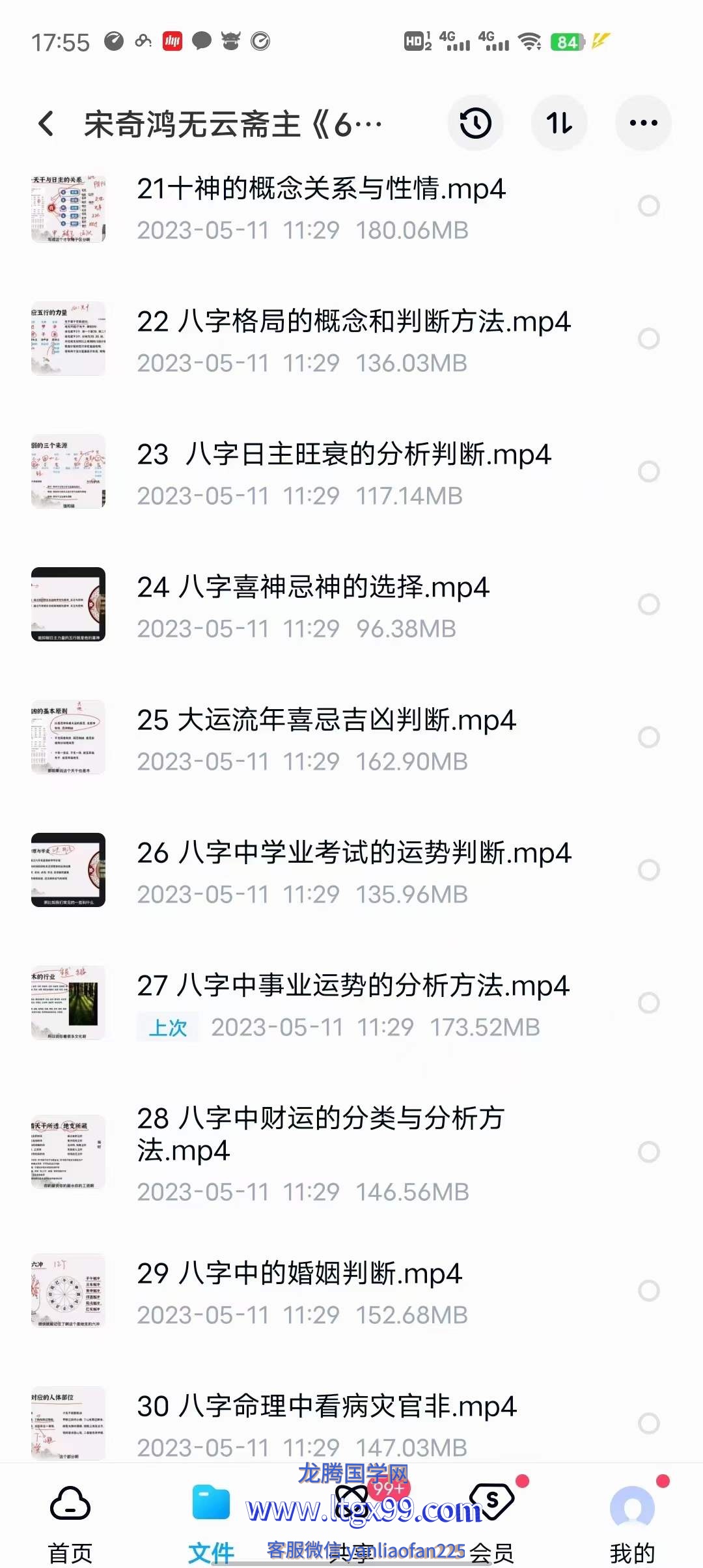
Task: Open the recent history clock icon
Action: (x=475, y=123)
